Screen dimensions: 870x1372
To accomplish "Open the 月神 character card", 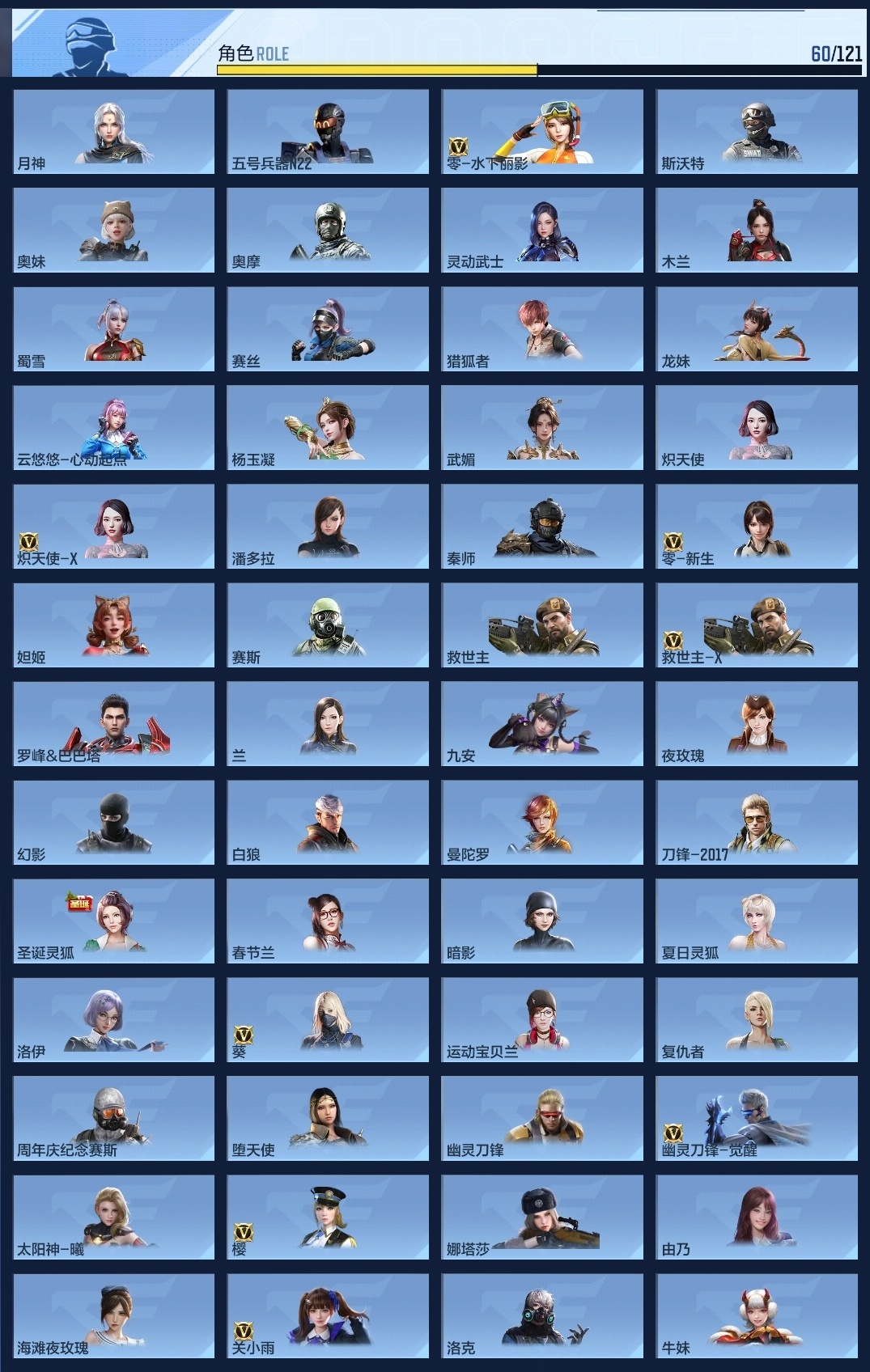I will [114, 131].
